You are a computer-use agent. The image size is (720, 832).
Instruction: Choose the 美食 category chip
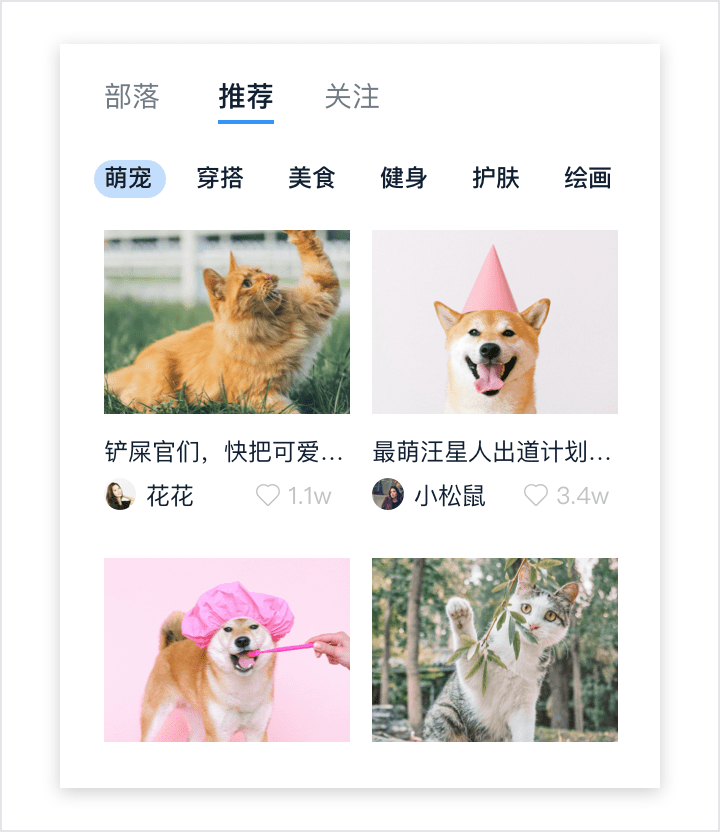coord(312,179)
